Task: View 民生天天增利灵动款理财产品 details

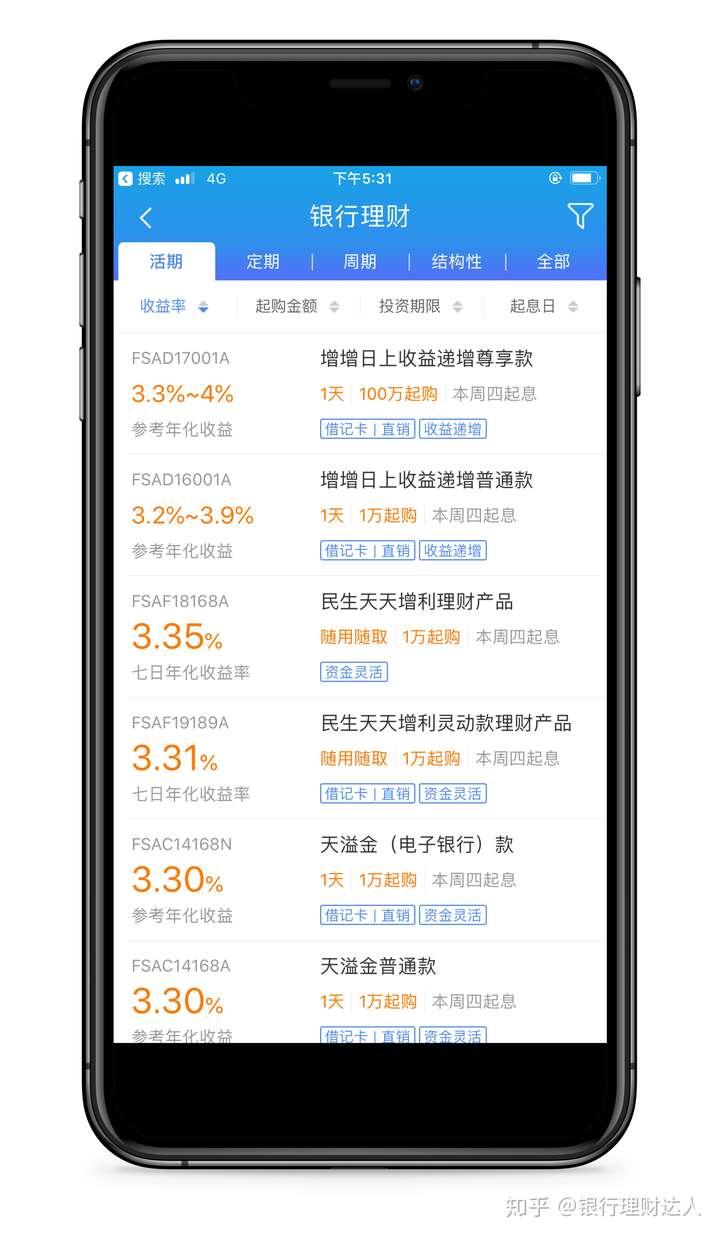Action: 360,758
